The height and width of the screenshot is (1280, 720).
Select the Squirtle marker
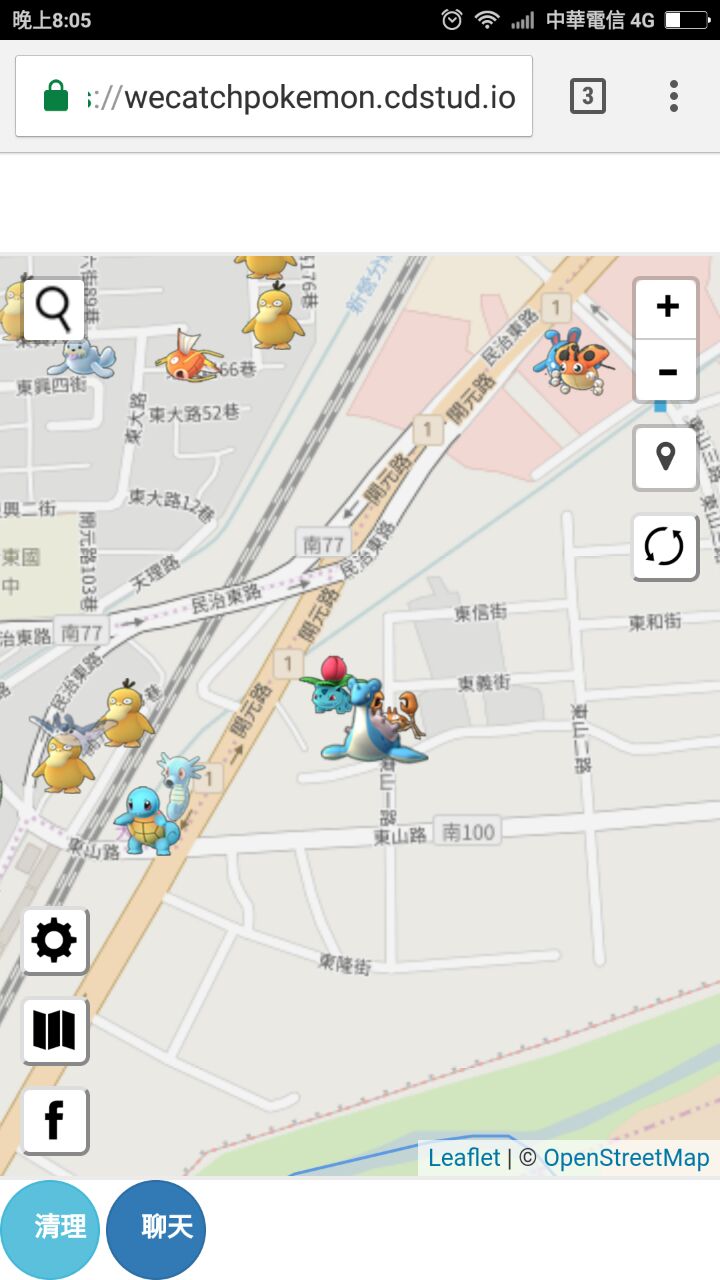coord(147,820)
